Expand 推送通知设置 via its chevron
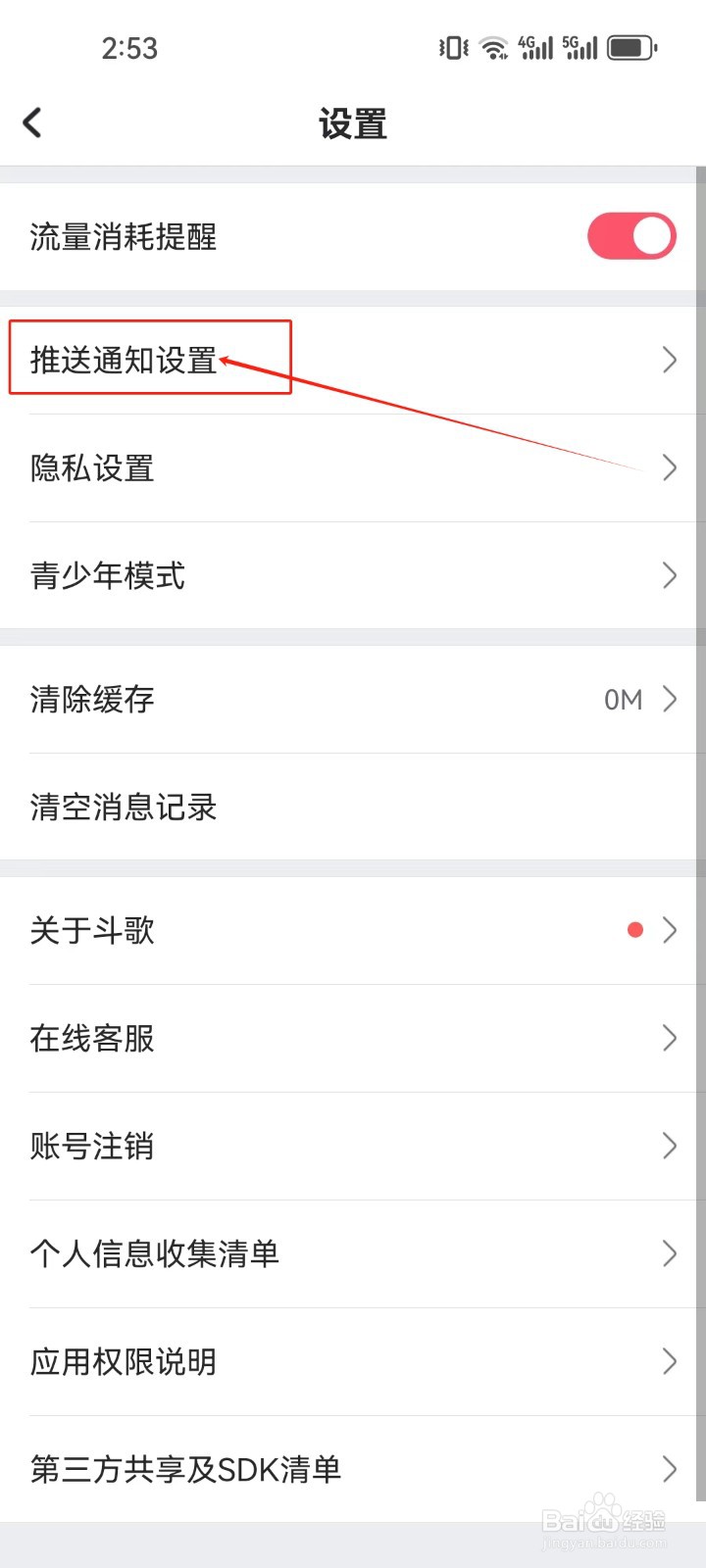Screen dimensions: 706x1568 tap(668, 360)
